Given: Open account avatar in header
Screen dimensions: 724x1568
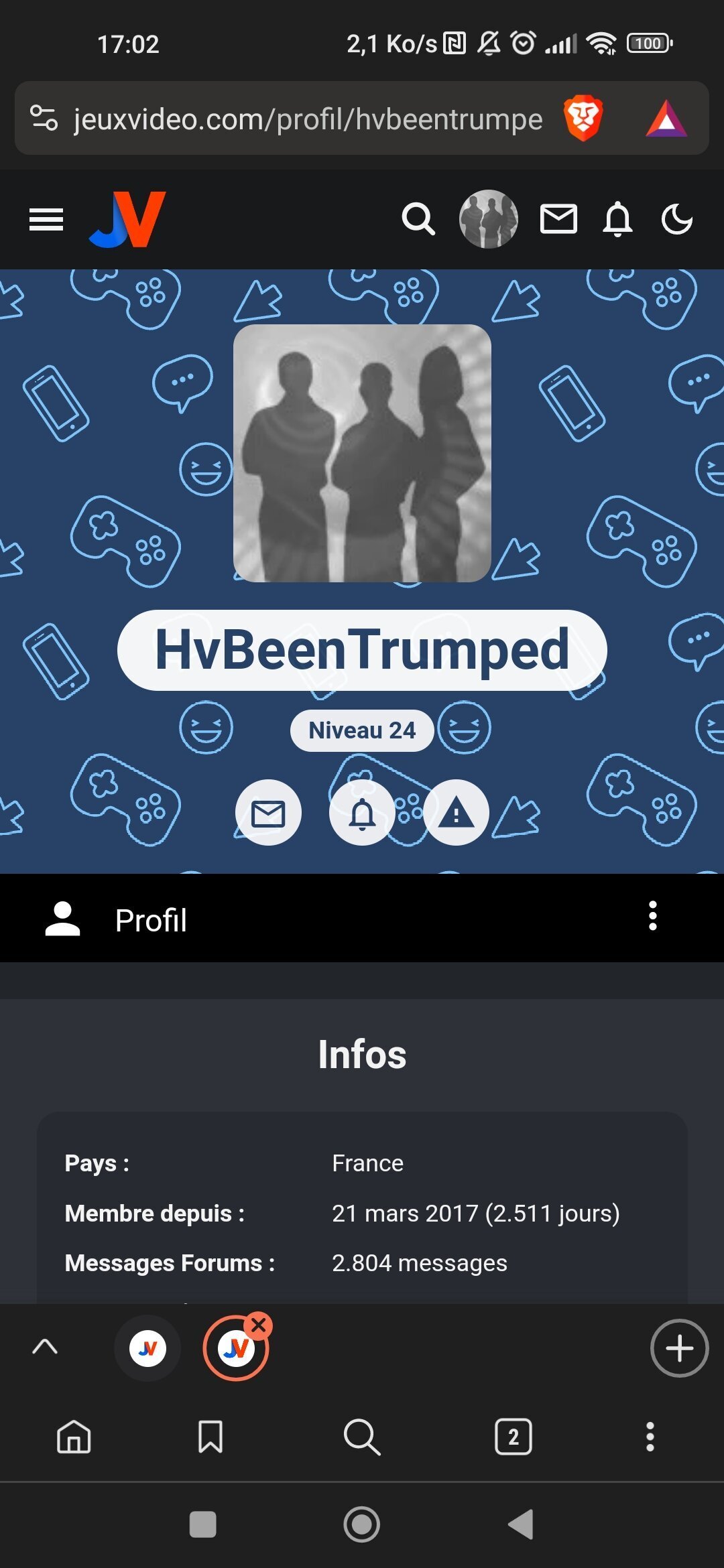Looking at the screenshot, I should pos(489,219).
